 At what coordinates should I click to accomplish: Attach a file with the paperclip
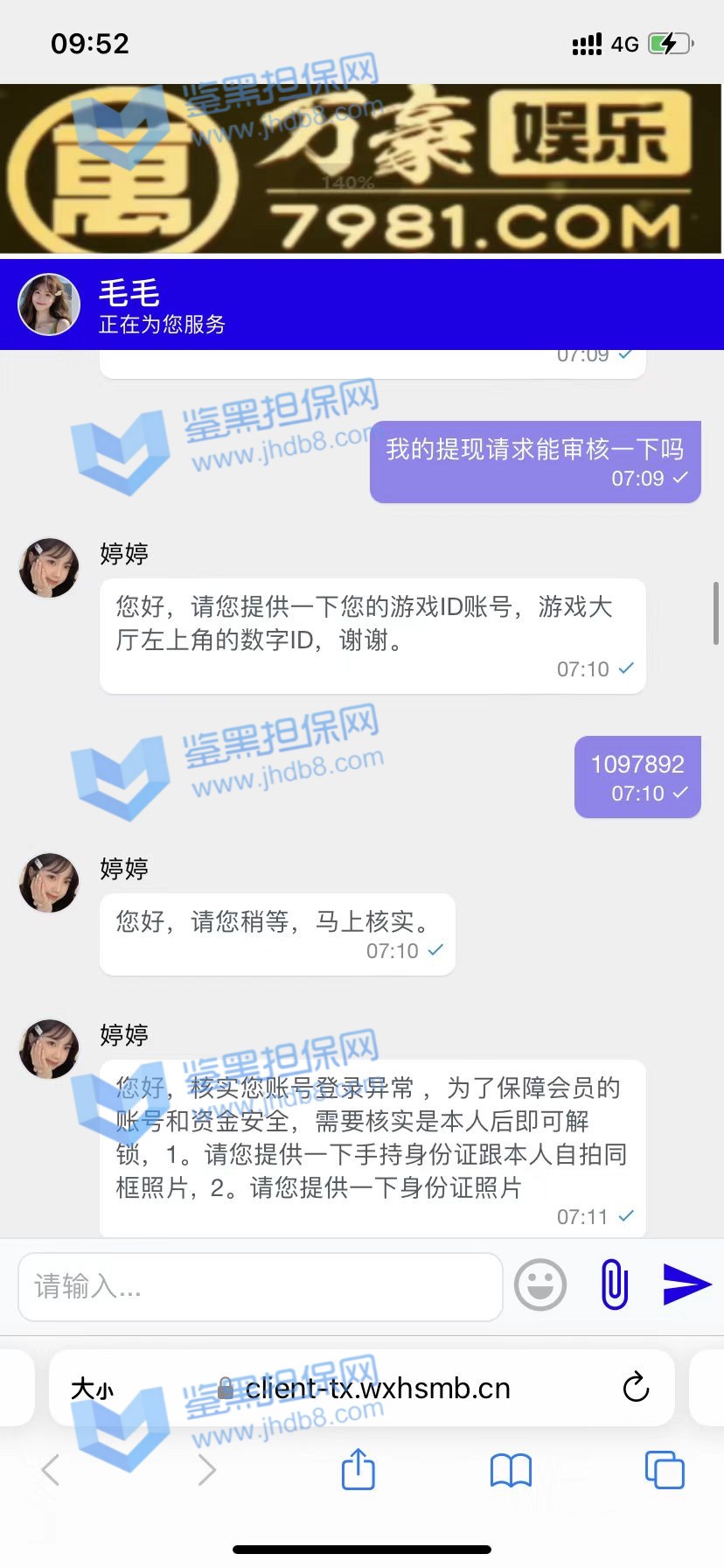coord(615,1284)
